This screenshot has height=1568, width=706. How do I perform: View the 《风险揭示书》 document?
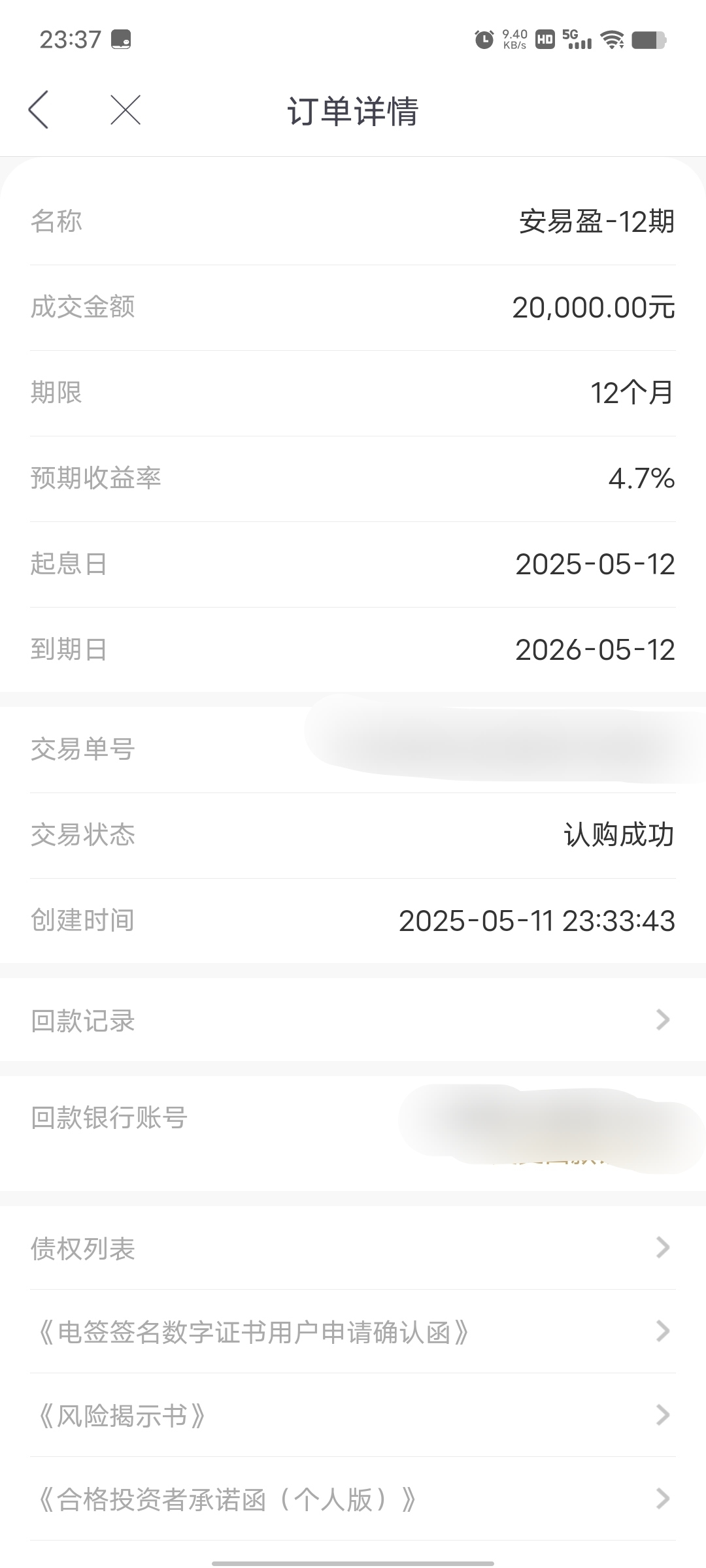click(x=353, y=1415)
